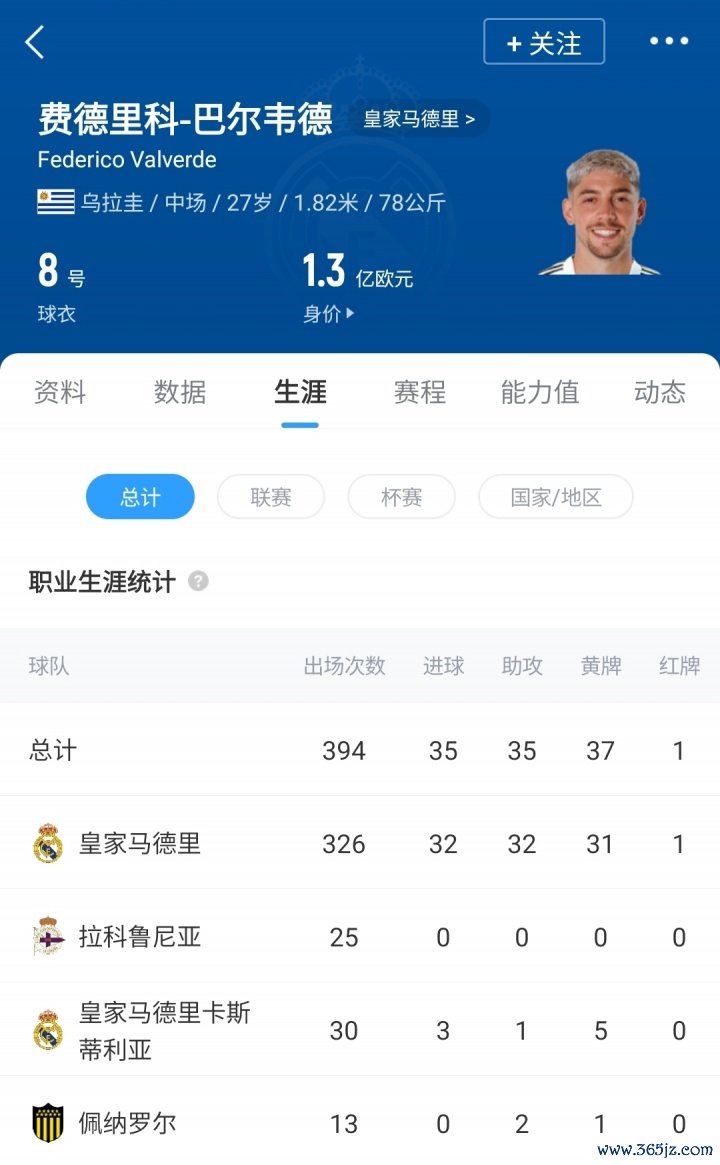Select the 生涯 tab

tap(300, 392)
